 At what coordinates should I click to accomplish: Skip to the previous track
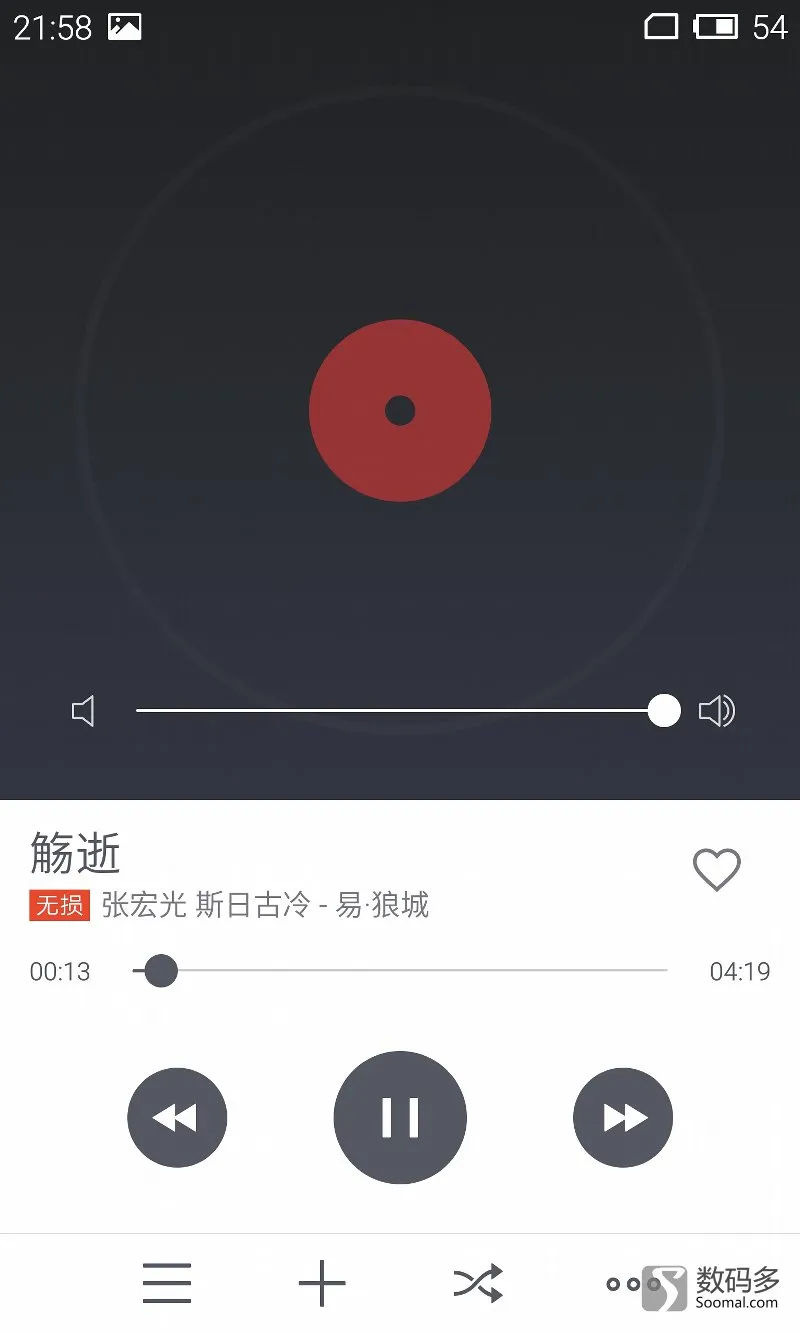pos(177,1117)
